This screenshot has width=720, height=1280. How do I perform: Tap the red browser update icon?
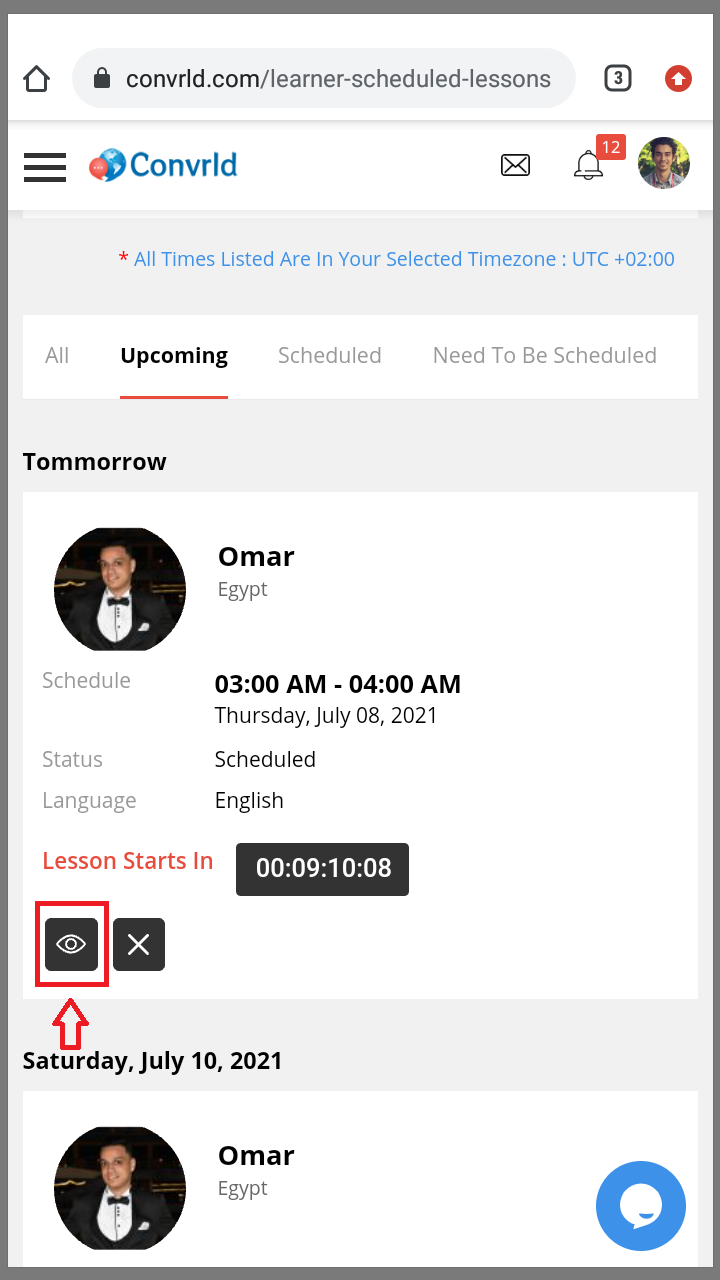pyautogui.click(x=678, y=78)
